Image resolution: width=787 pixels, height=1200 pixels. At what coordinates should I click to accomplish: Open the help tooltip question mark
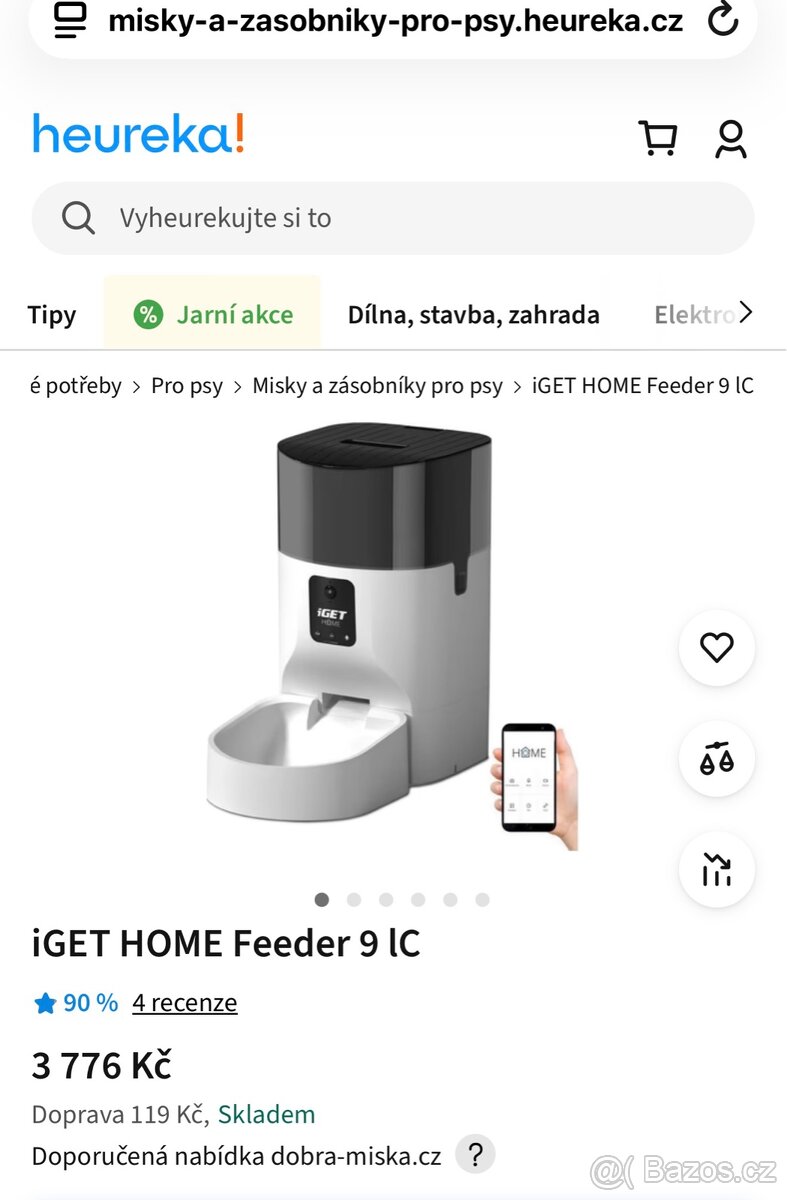click(x=475, y=1154)
